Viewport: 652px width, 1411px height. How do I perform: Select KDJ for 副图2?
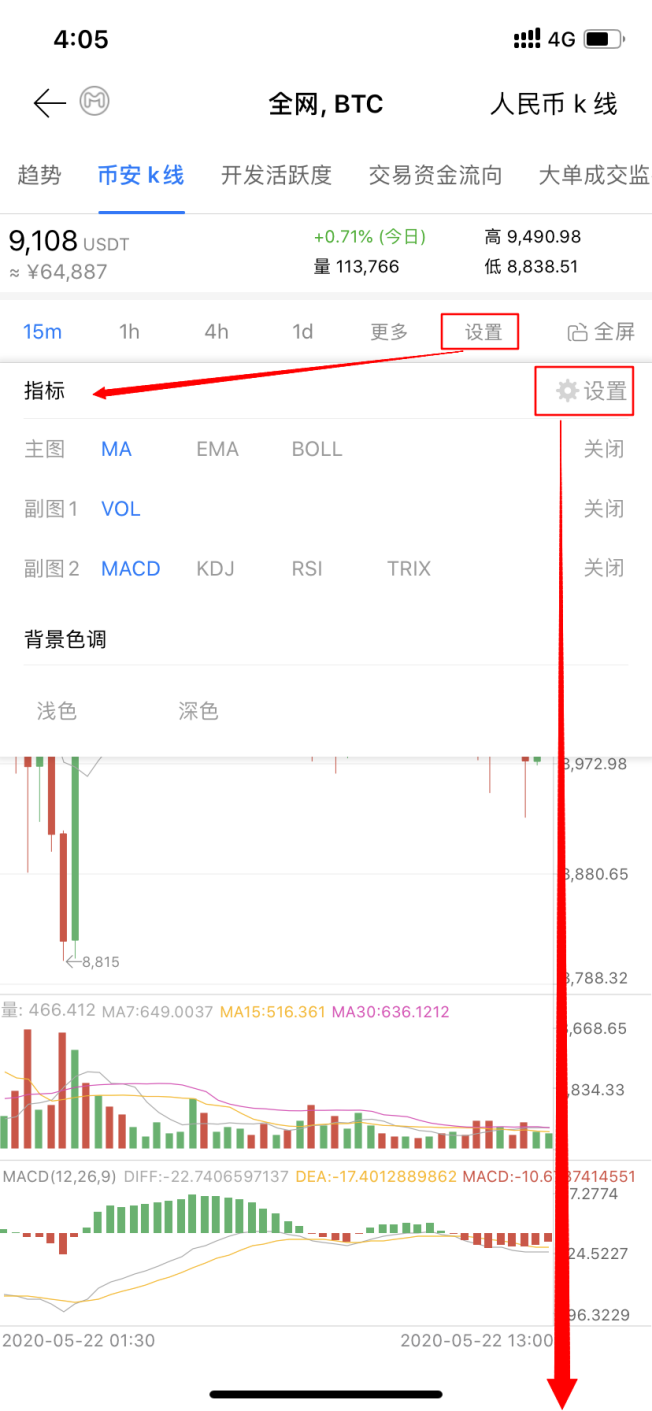[215, 568]
